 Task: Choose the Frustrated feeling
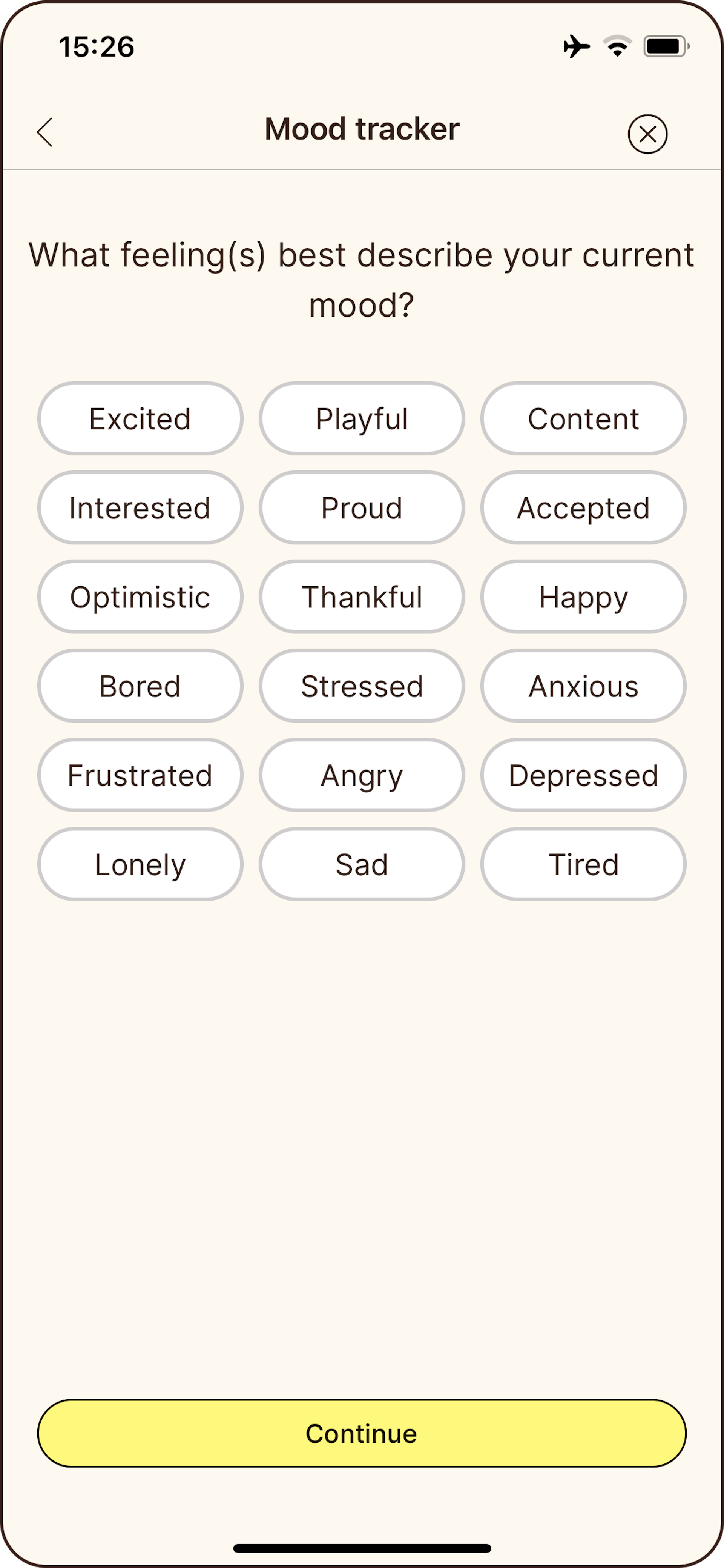tap(140, 775)
